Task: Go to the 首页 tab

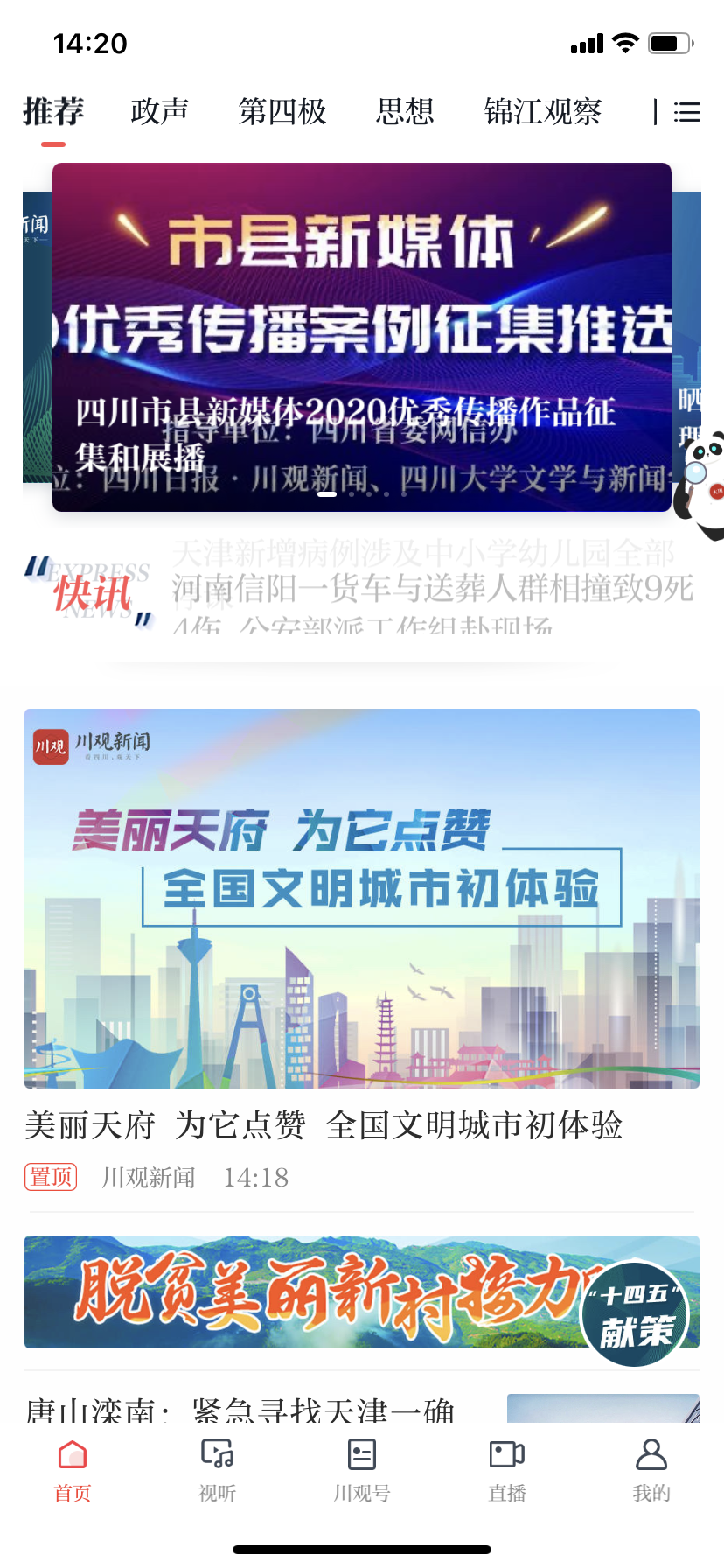Action: tap(73, 1470)
